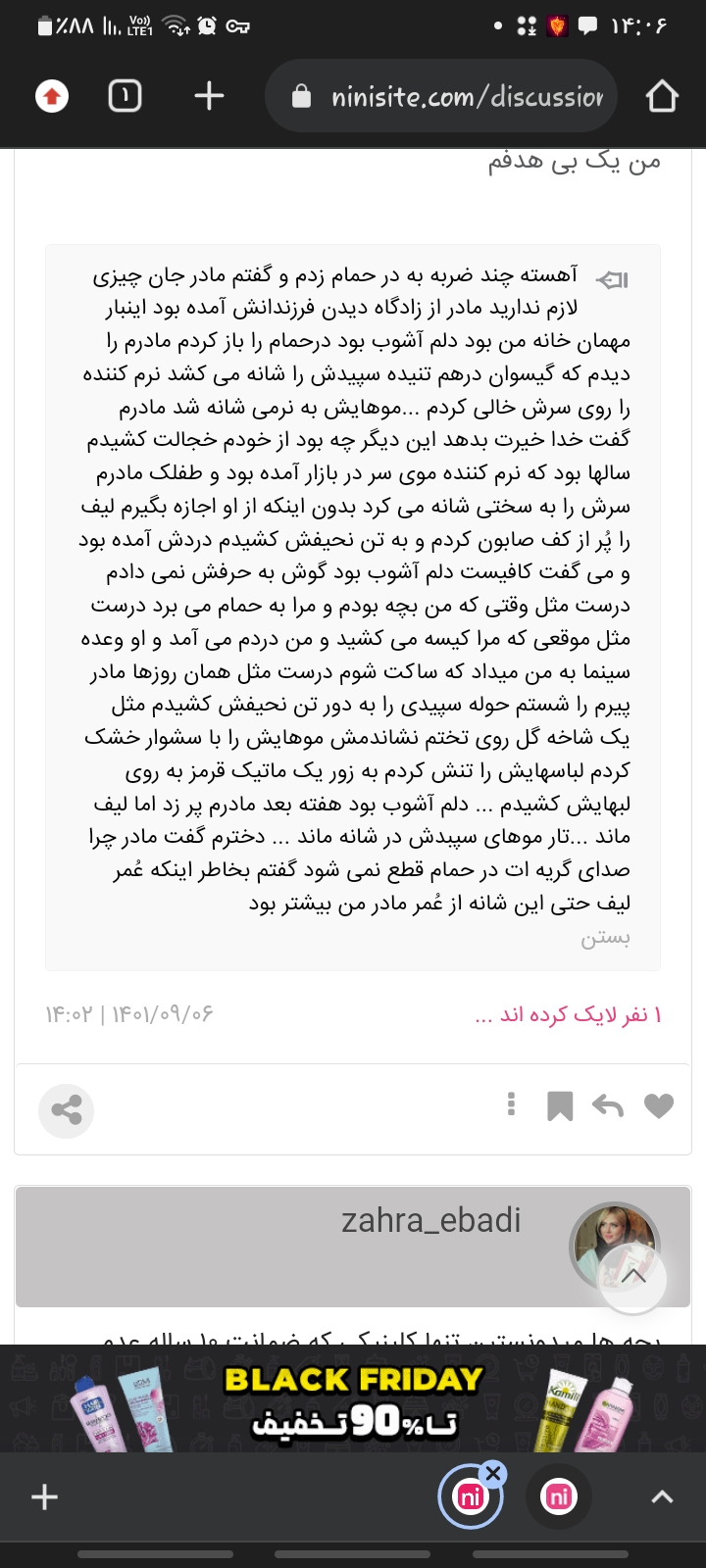Go to the browser home page

click(x=662, y=96)
